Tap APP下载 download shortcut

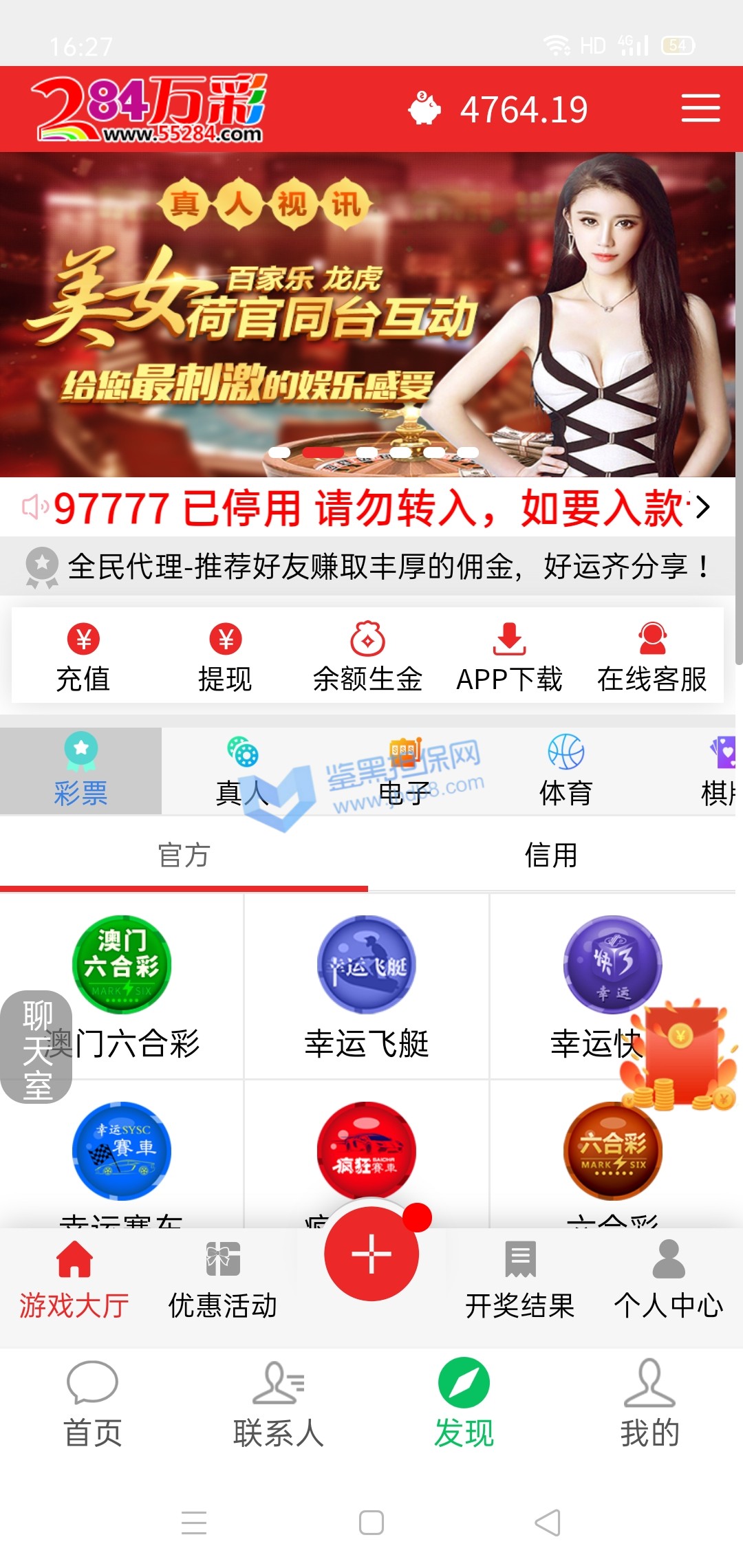coord(509,657)
